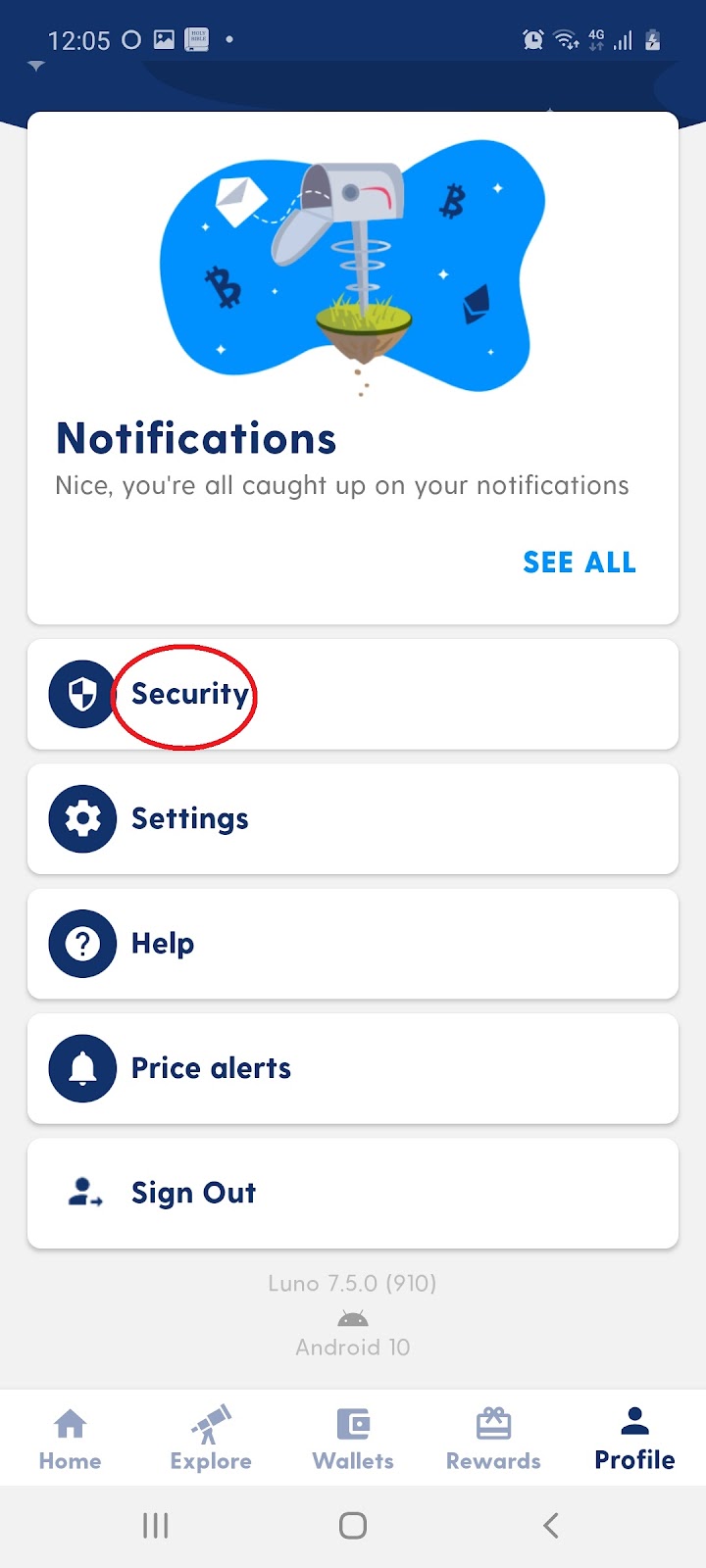Open Settings from the profile list
Screen dimensions: 706x1568
coord(353,818)
